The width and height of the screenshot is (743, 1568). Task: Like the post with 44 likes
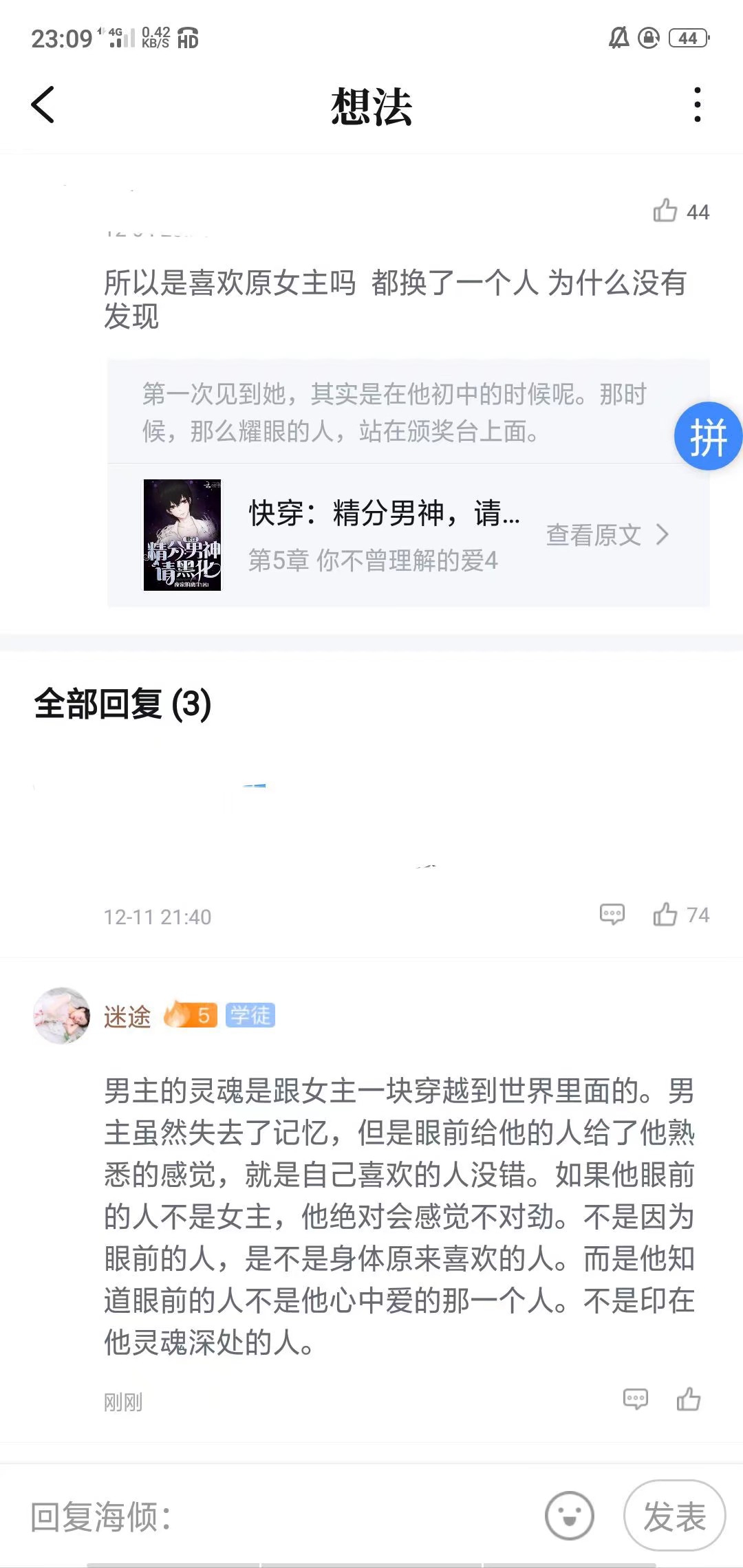coord(665,211)
